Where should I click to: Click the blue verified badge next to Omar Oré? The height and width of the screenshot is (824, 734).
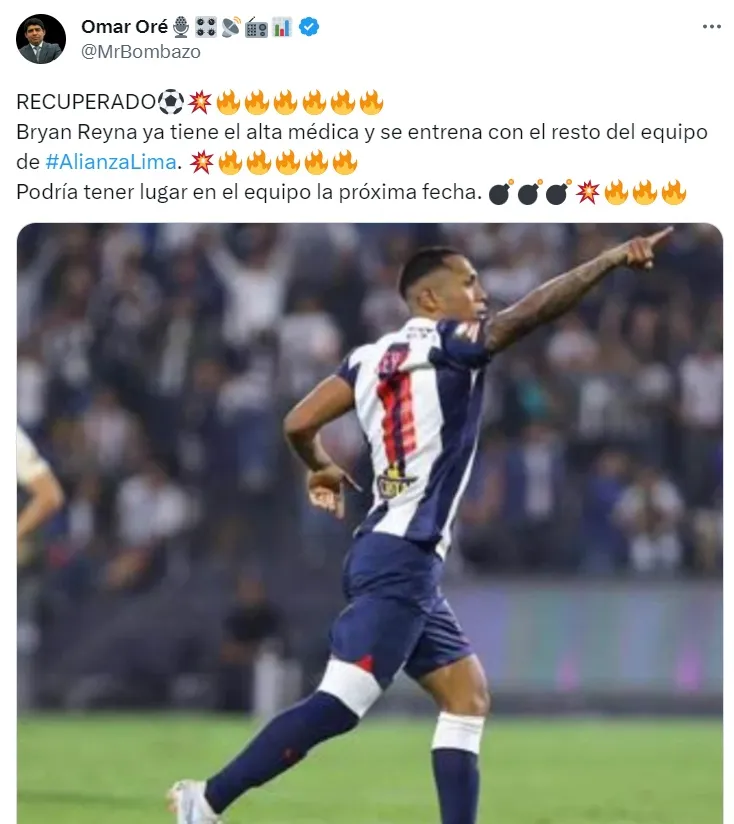click(309, 28)
